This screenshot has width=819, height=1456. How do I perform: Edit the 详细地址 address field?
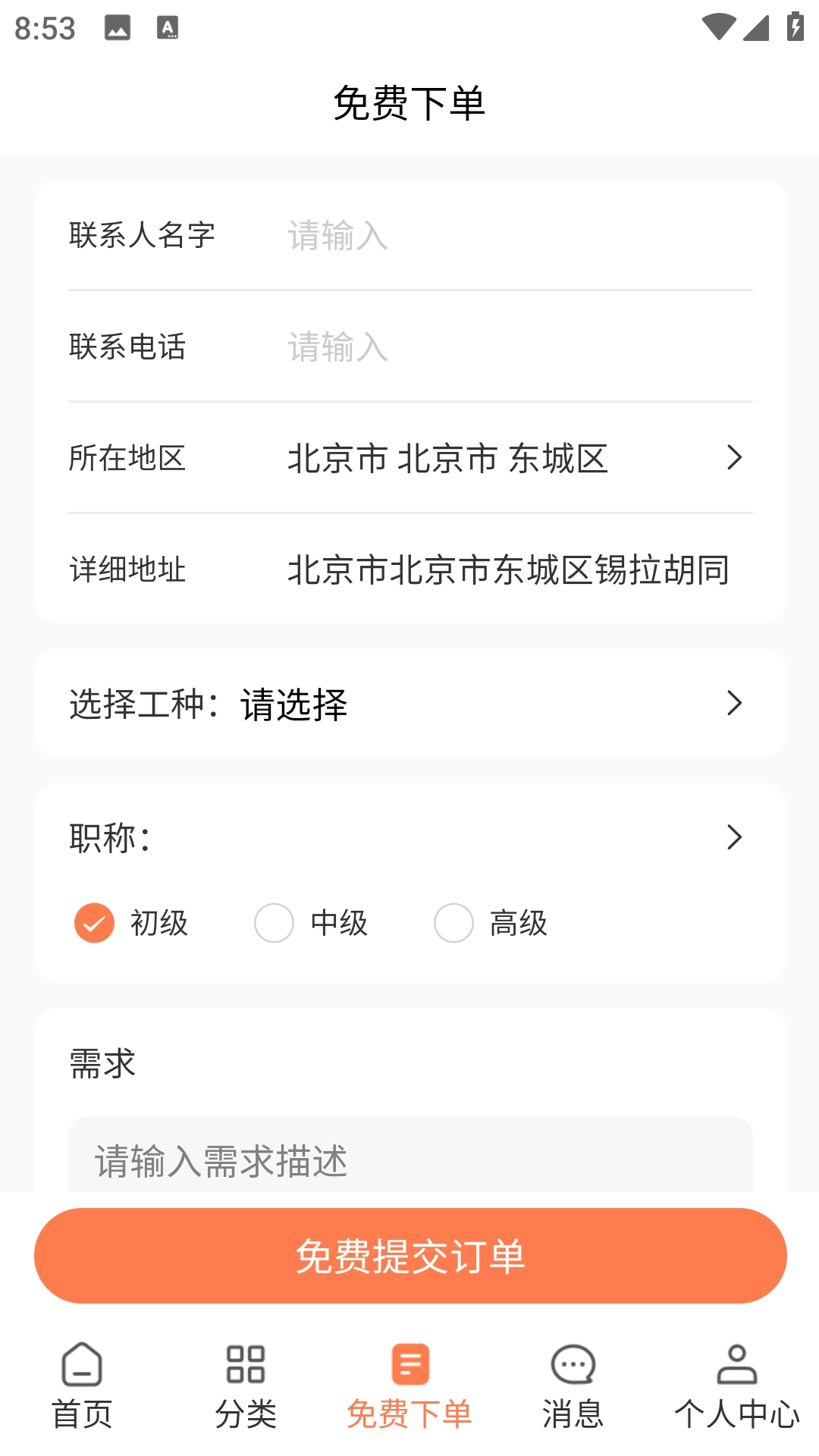508,570
